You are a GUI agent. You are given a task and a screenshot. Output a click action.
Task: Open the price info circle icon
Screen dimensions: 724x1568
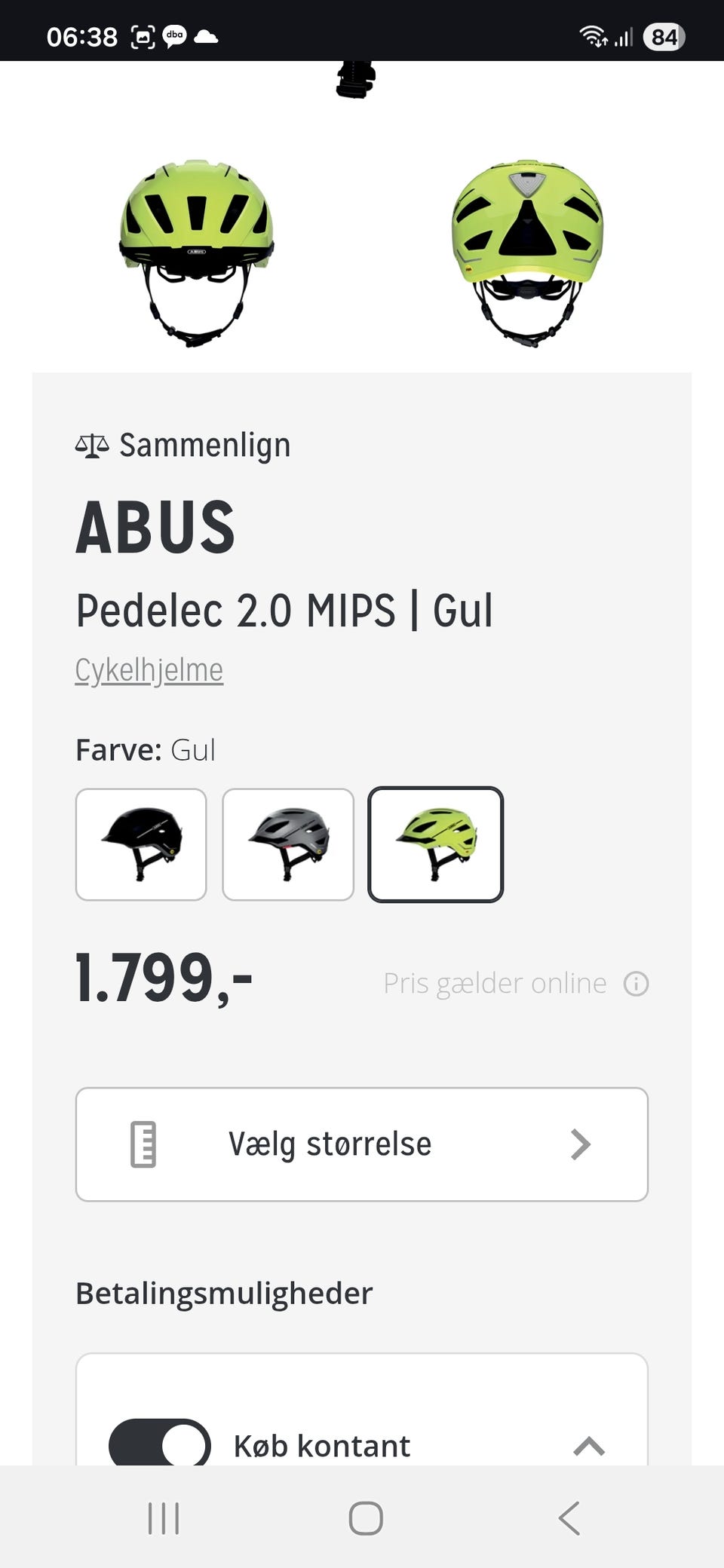pyautogui.click(x=636, y=984)
